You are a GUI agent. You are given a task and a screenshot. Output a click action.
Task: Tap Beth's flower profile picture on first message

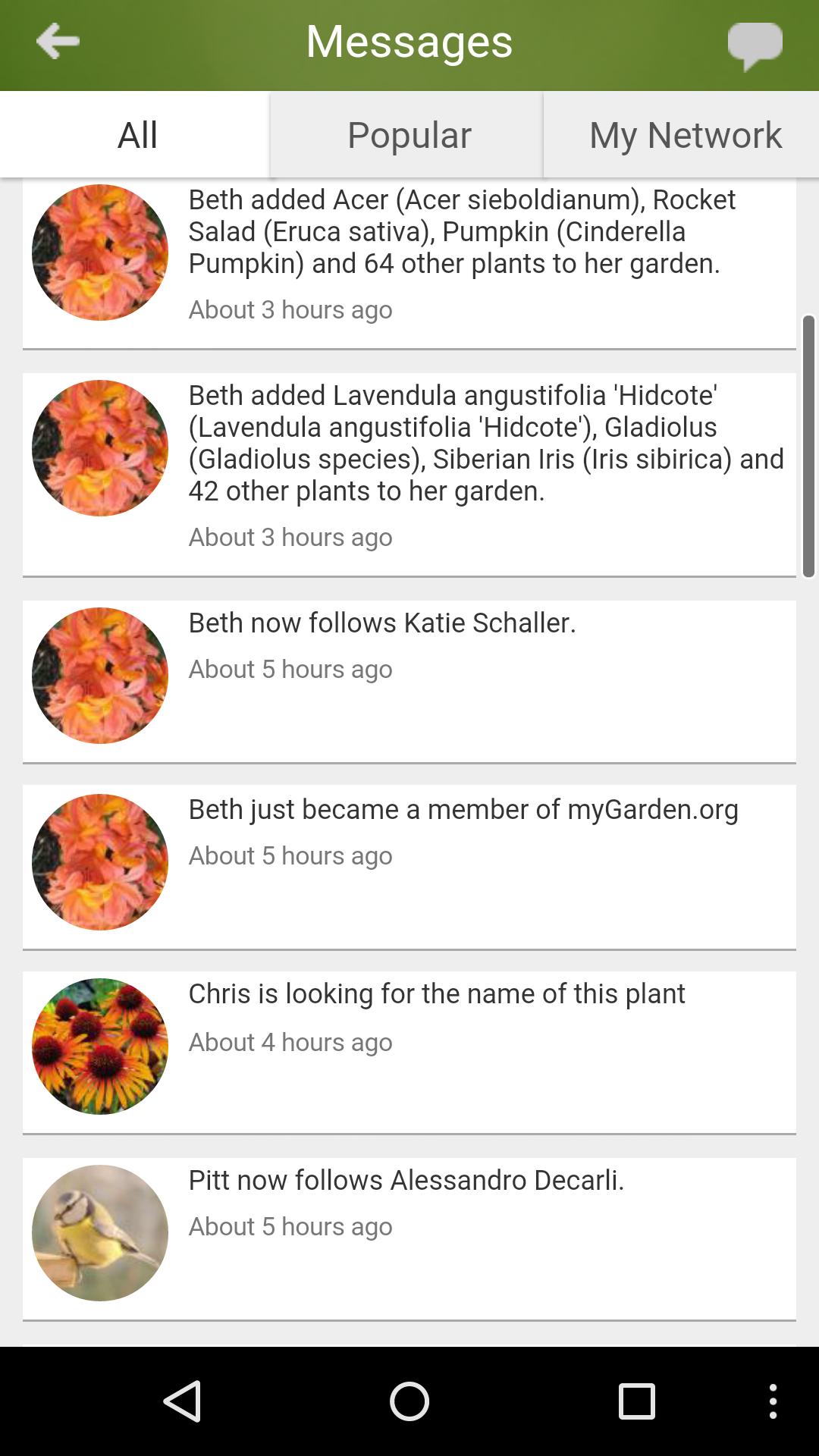(x=100, y=252)
